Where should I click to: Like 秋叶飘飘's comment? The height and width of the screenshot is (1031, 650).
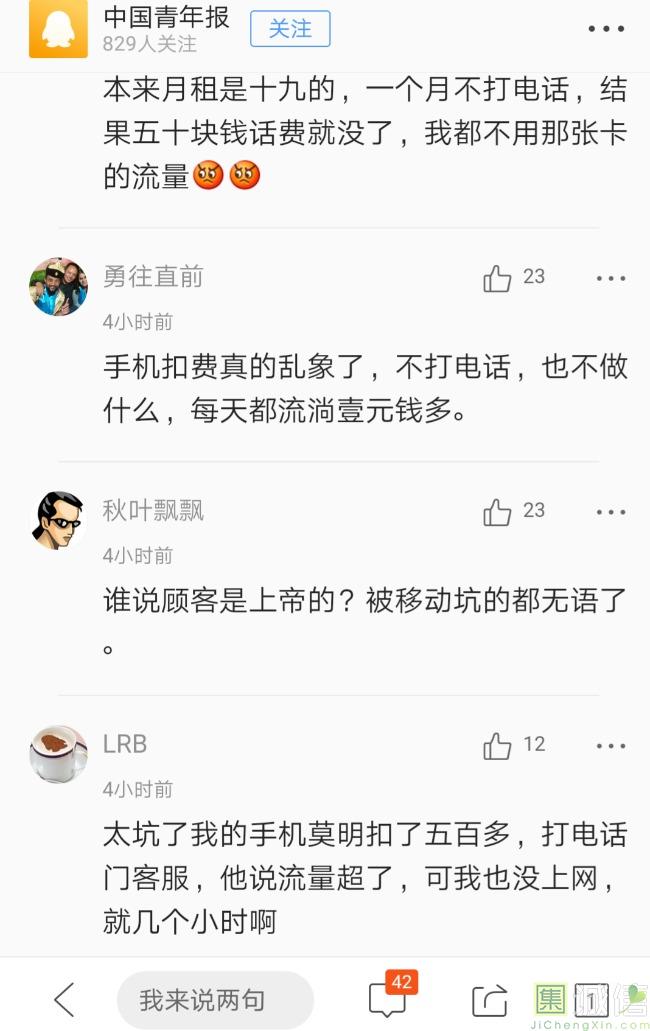pyautogui.click(x=498, y=512)
